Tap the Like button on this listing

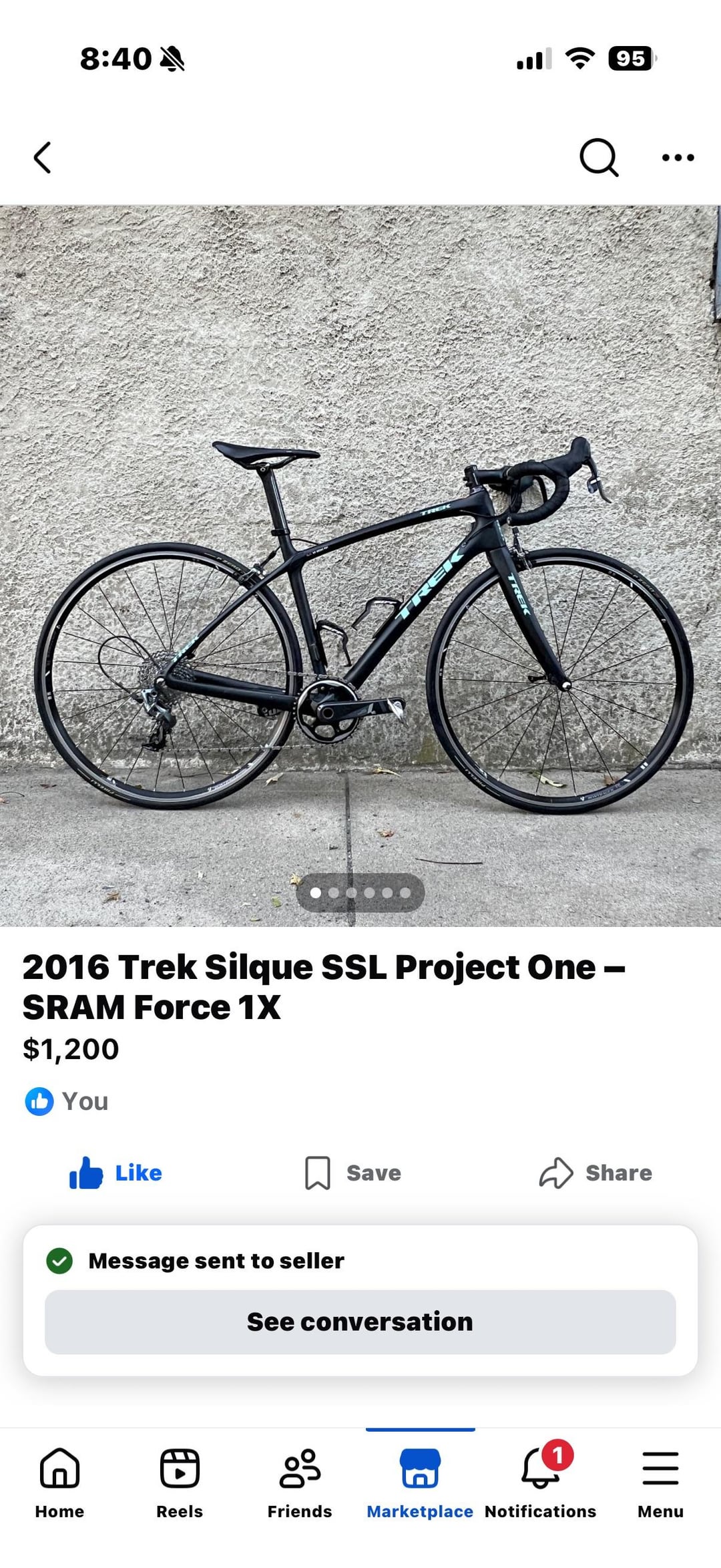point(116,1173)
